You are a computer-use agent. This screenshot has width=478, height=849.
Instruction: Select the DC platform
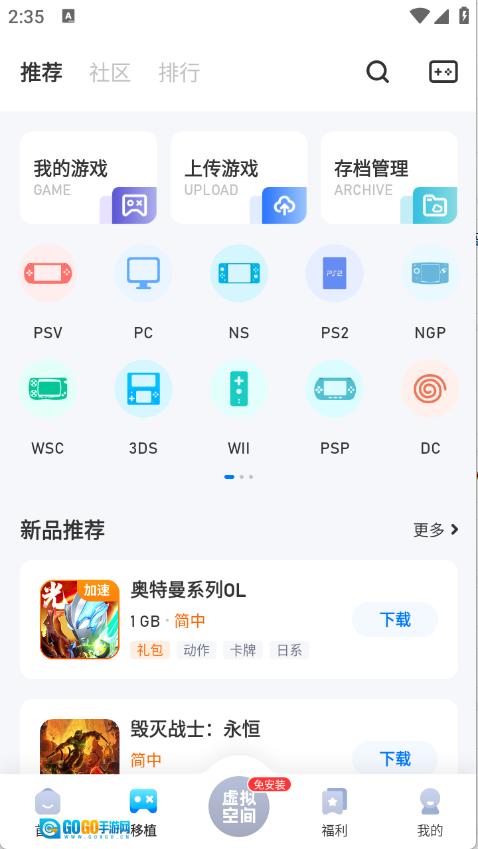[x=430, y=408]
